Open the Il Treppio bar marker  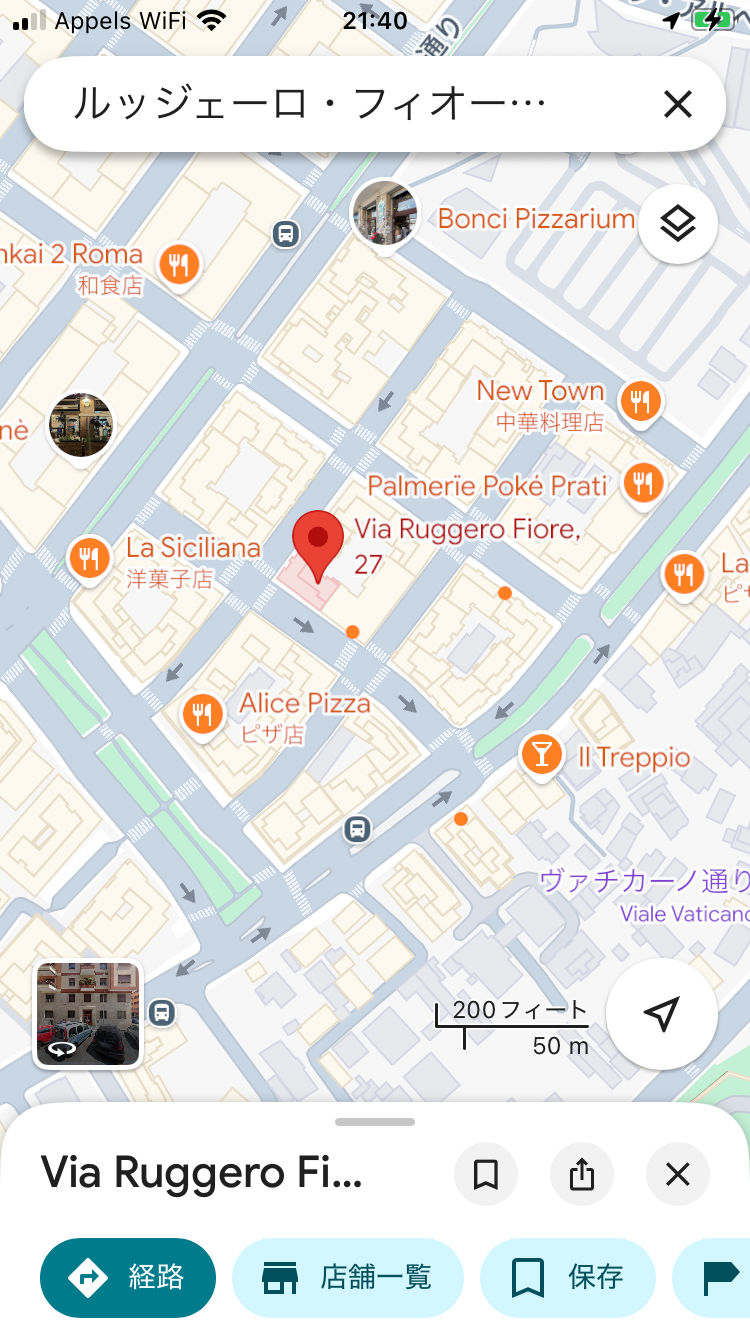click(x=541, y=754)
